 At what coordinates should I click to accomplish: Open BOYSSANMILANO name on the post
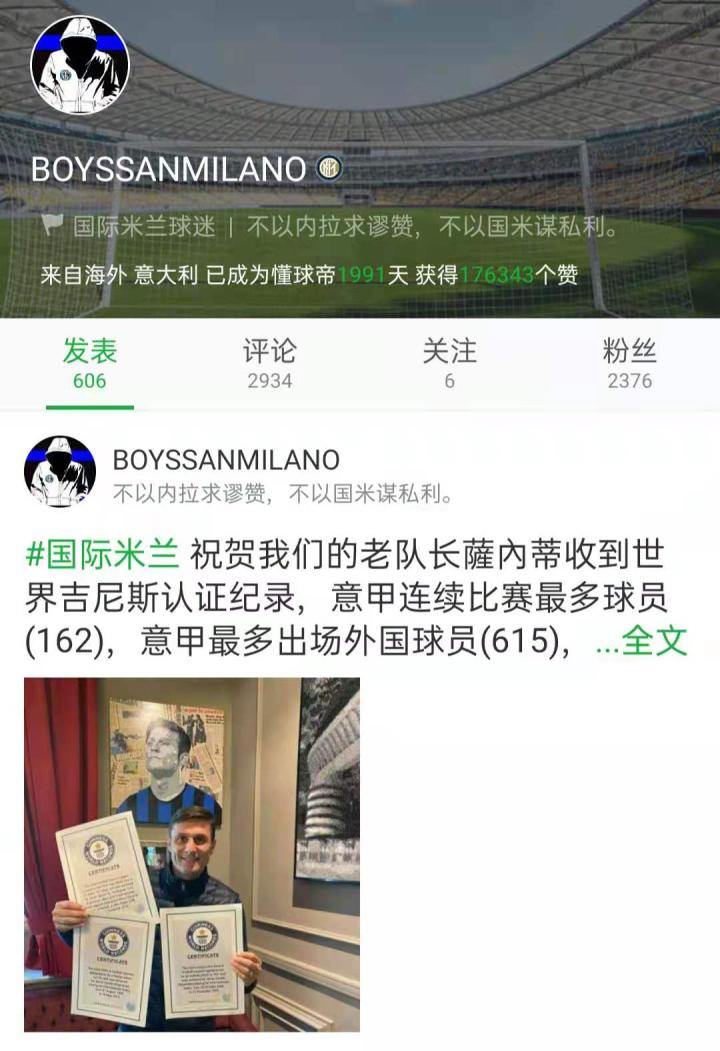(x=226, y=460)
